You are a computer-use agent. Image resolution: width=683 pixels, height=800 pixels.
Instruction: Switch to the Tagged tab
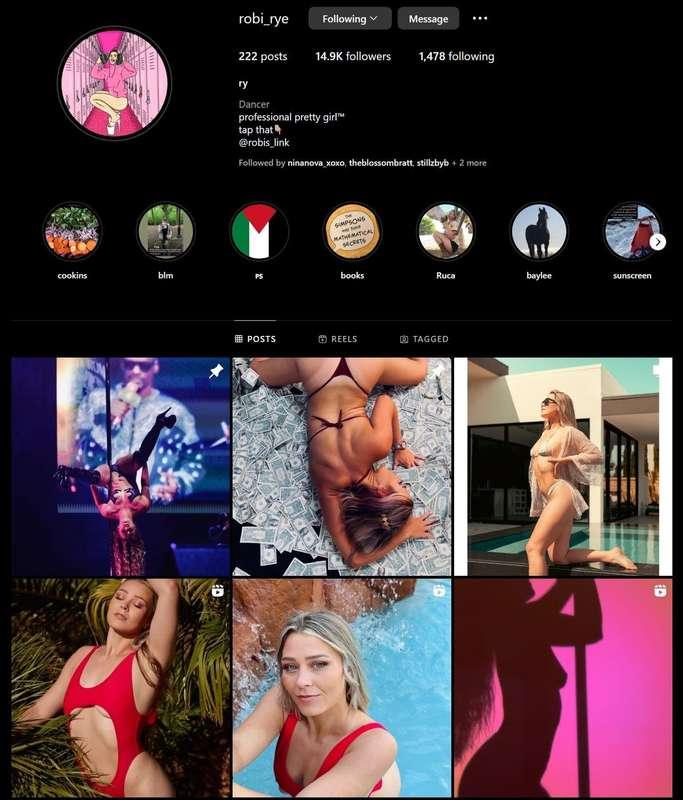(424, 339)
